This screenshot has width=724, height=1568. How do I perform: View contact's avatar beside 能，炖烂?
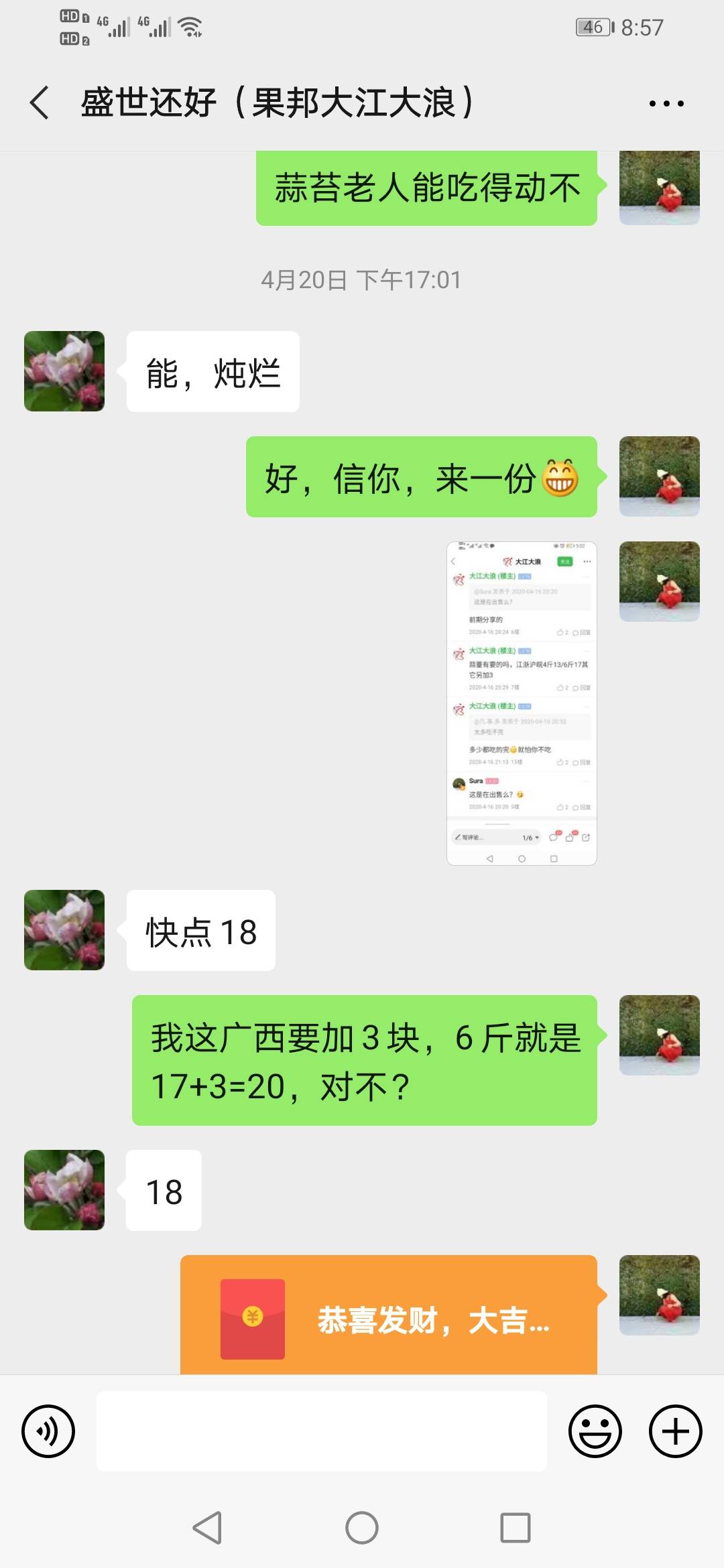tap(64, 371)
